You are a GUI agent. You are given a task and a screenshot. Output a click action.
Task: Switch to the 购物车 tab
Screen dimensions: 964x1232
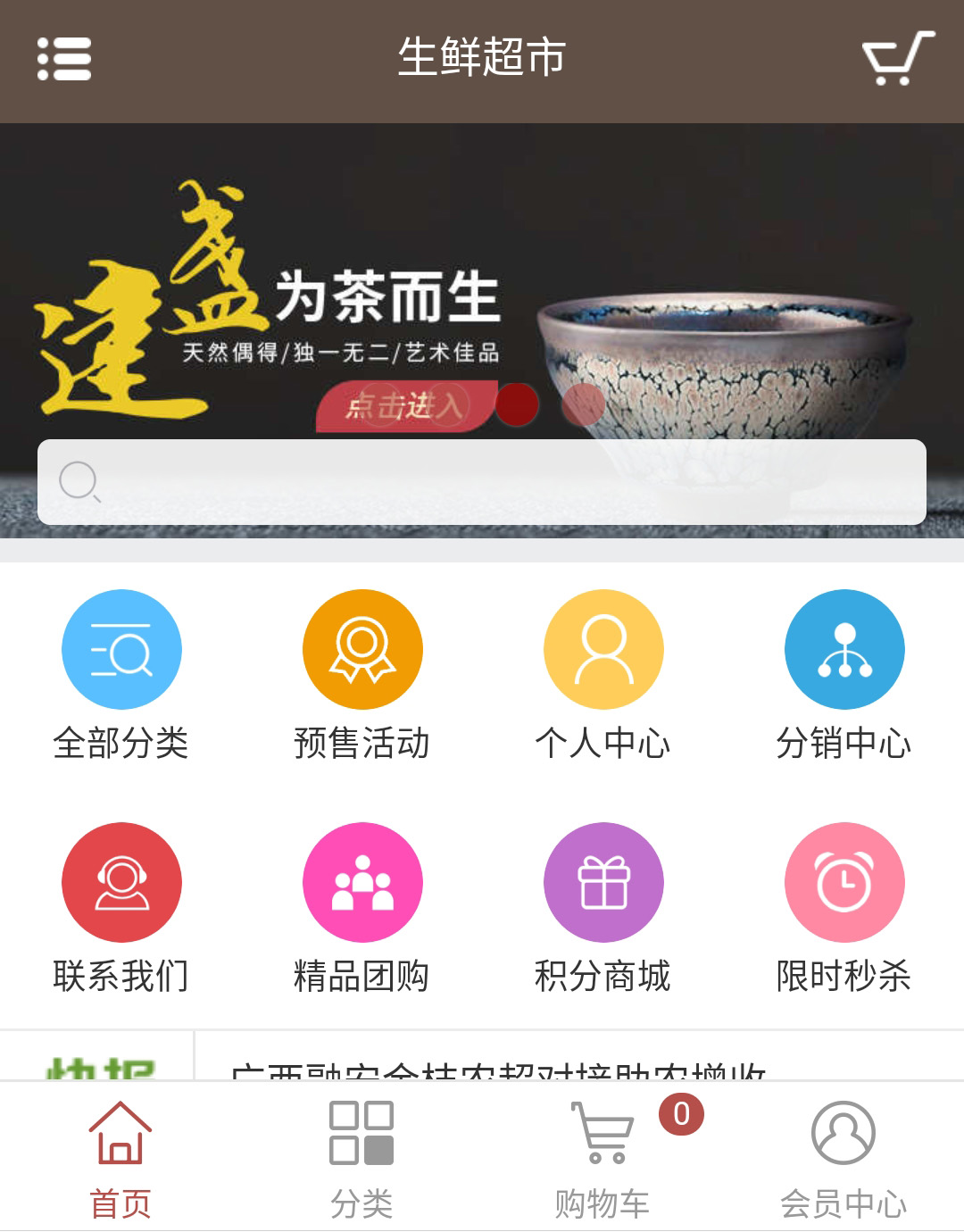[x=602, y=1157]
